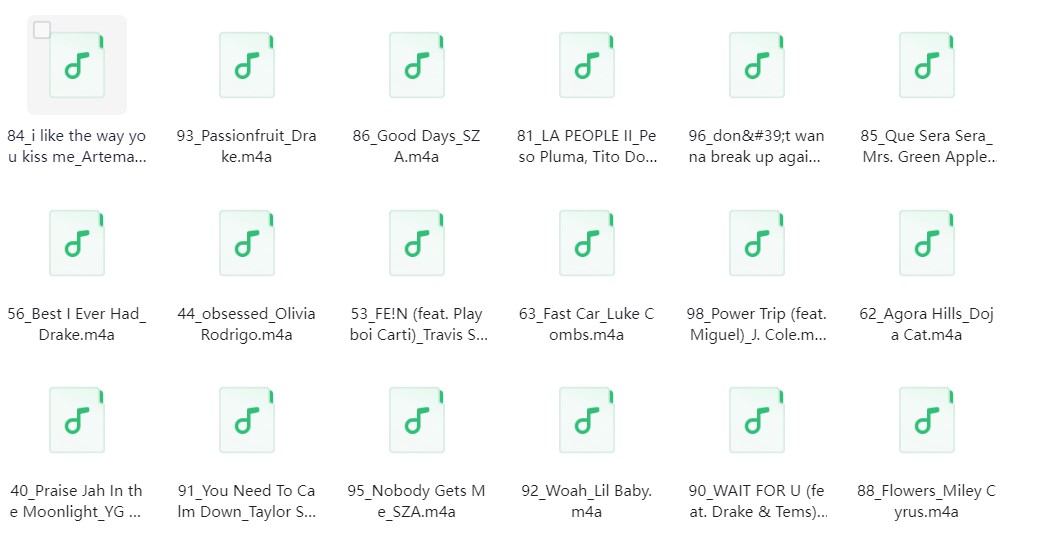Screen dimensions: 1056x548
Task: Open 56_Best I Ever Had_Drake.m4a
Action: 77,243
